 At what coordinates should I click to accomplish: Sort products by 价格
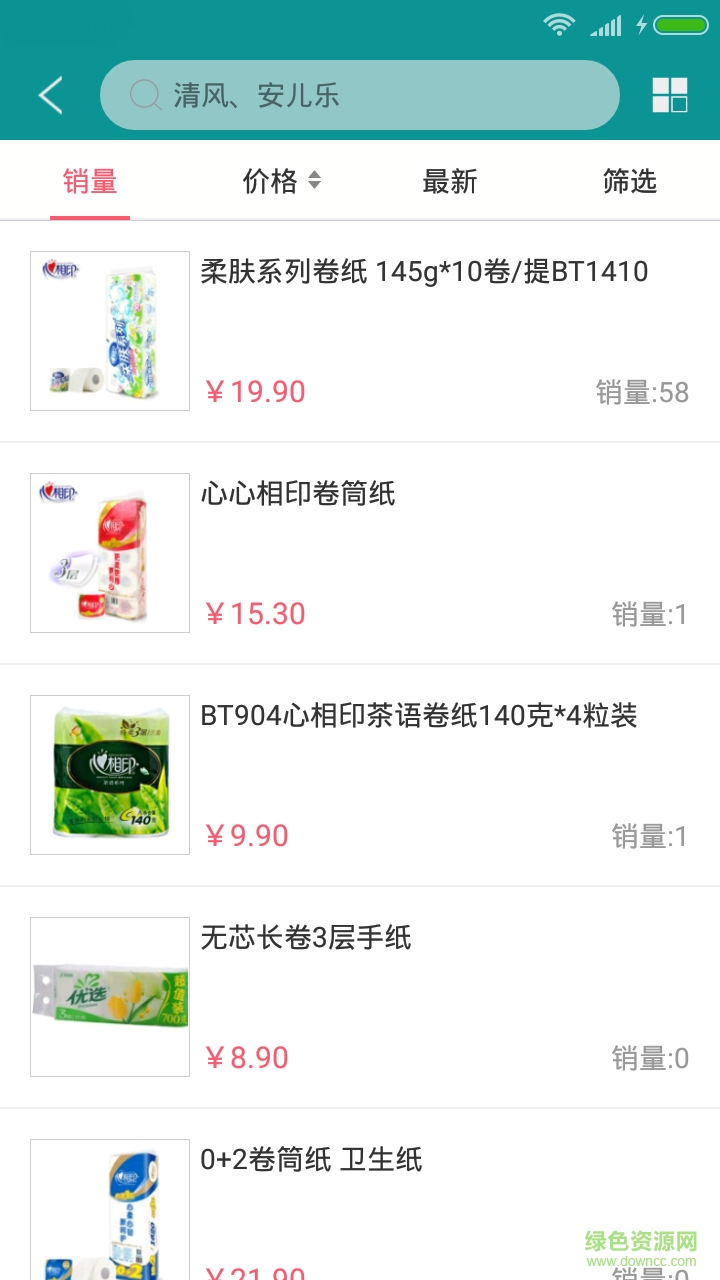click(281, 181)
